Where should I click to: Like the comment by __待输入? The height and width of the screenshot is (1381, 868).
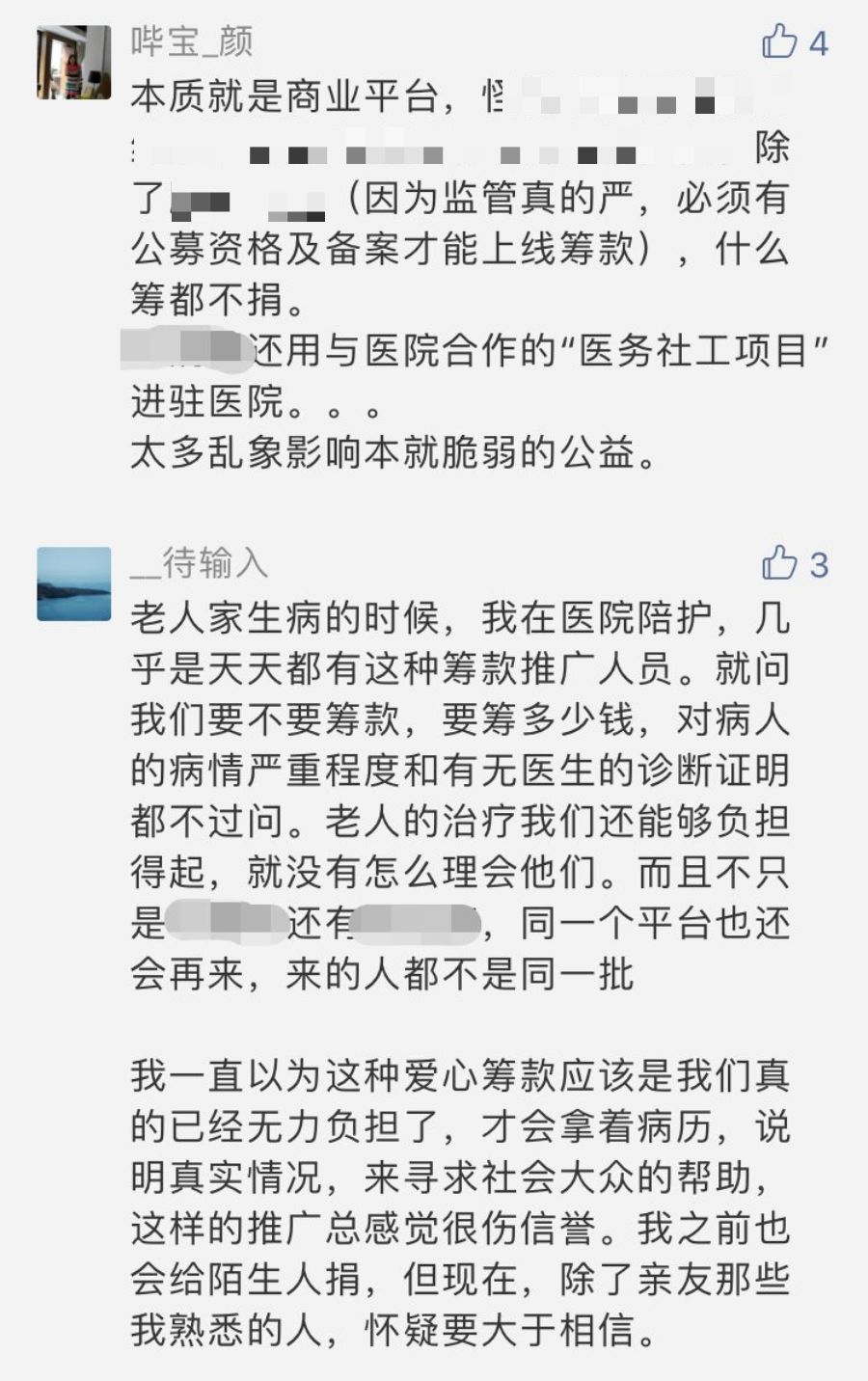[779, 563]
